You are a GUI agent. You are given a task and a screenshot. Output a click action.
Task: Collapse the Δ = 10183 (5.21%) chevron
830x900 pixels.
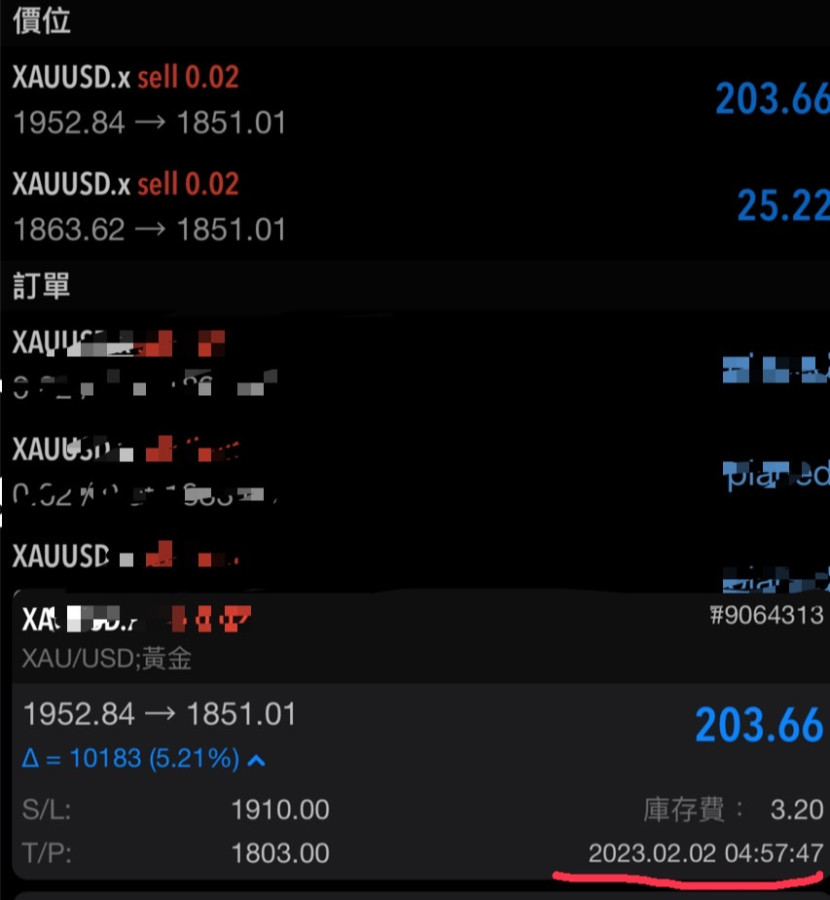click(x=256, y=761)
